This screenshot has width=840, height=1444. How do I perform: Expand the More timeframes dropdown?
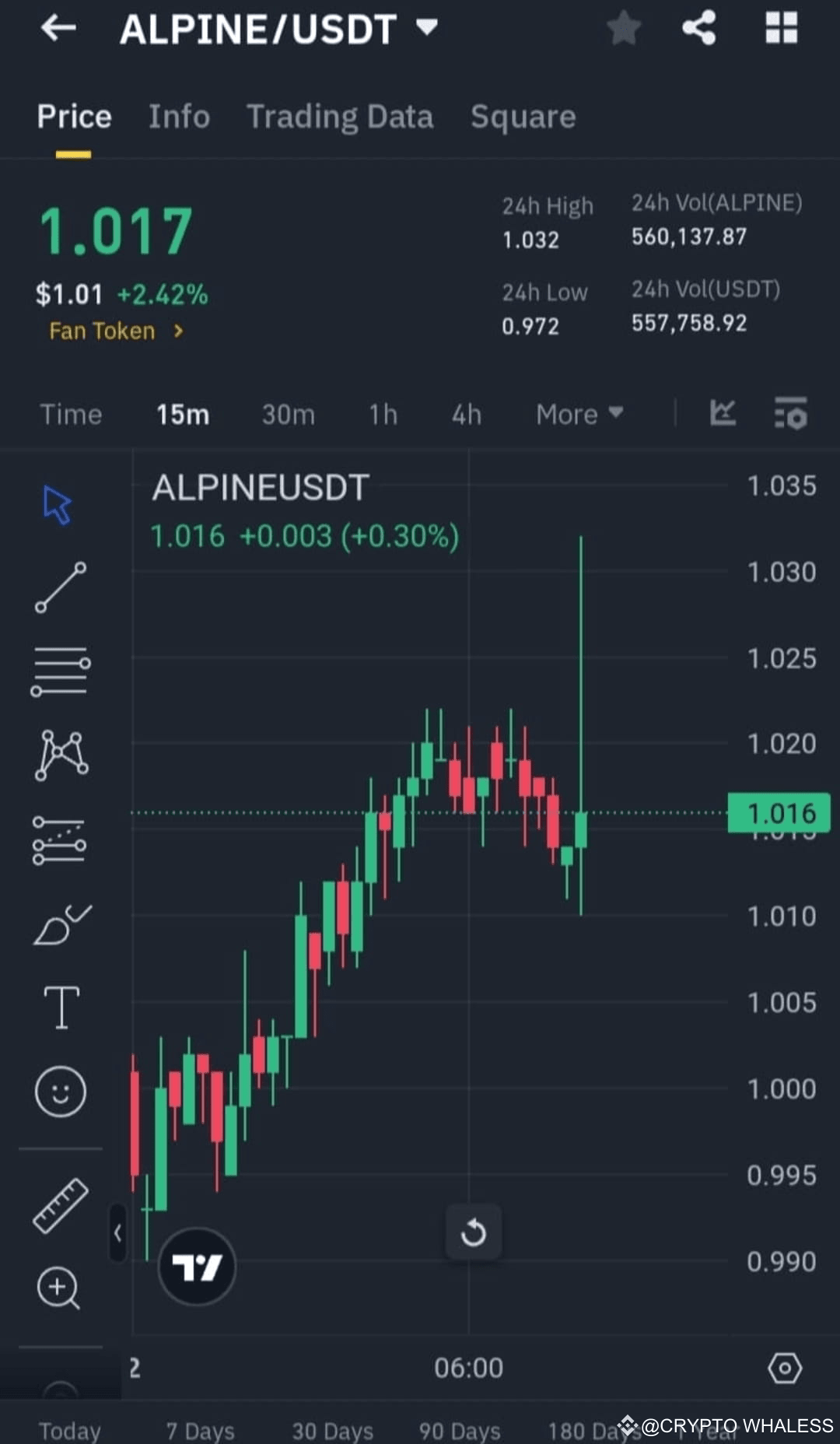click(579, 415)
